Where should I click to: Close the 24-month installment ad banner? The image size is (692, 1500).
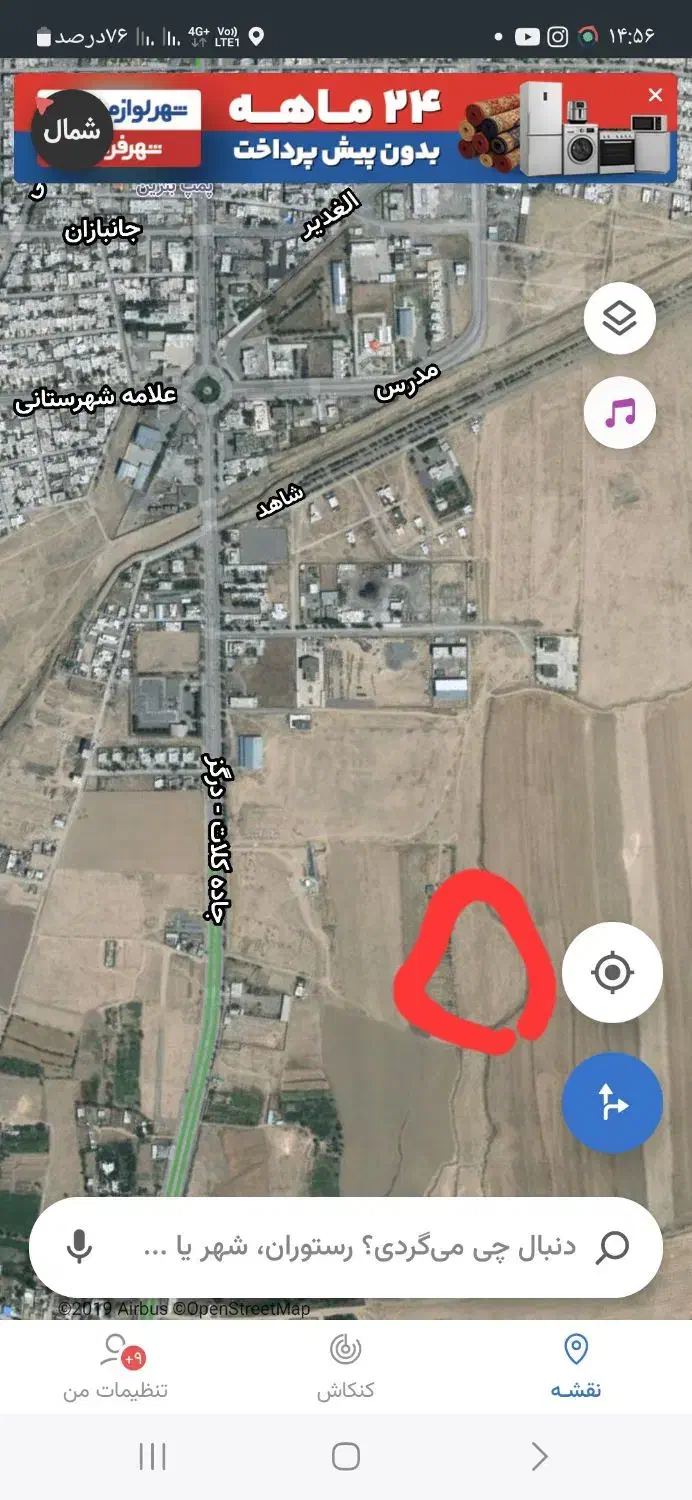tap(655, 96)
